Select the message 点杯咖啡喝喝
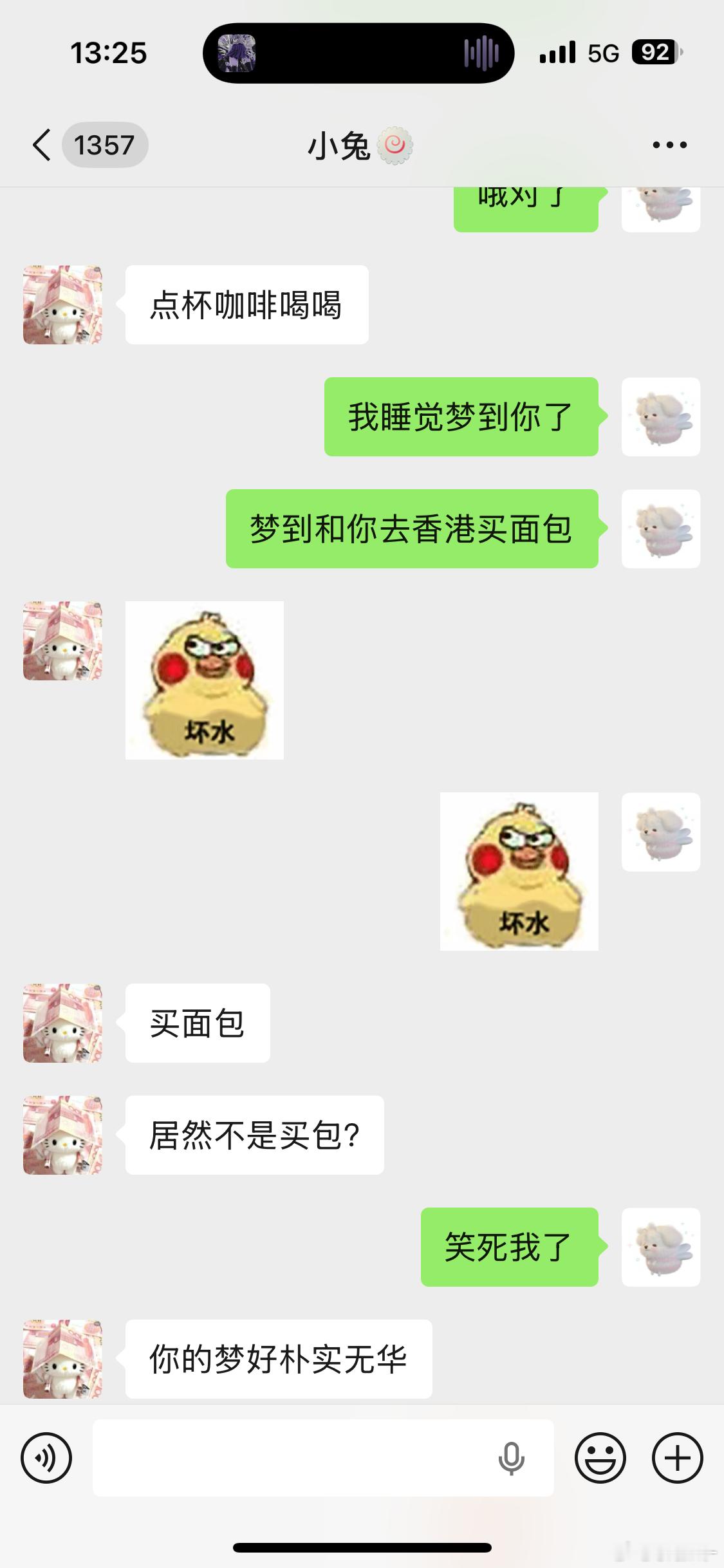The width and height of the screenshot is (724, 1568). 247,304
